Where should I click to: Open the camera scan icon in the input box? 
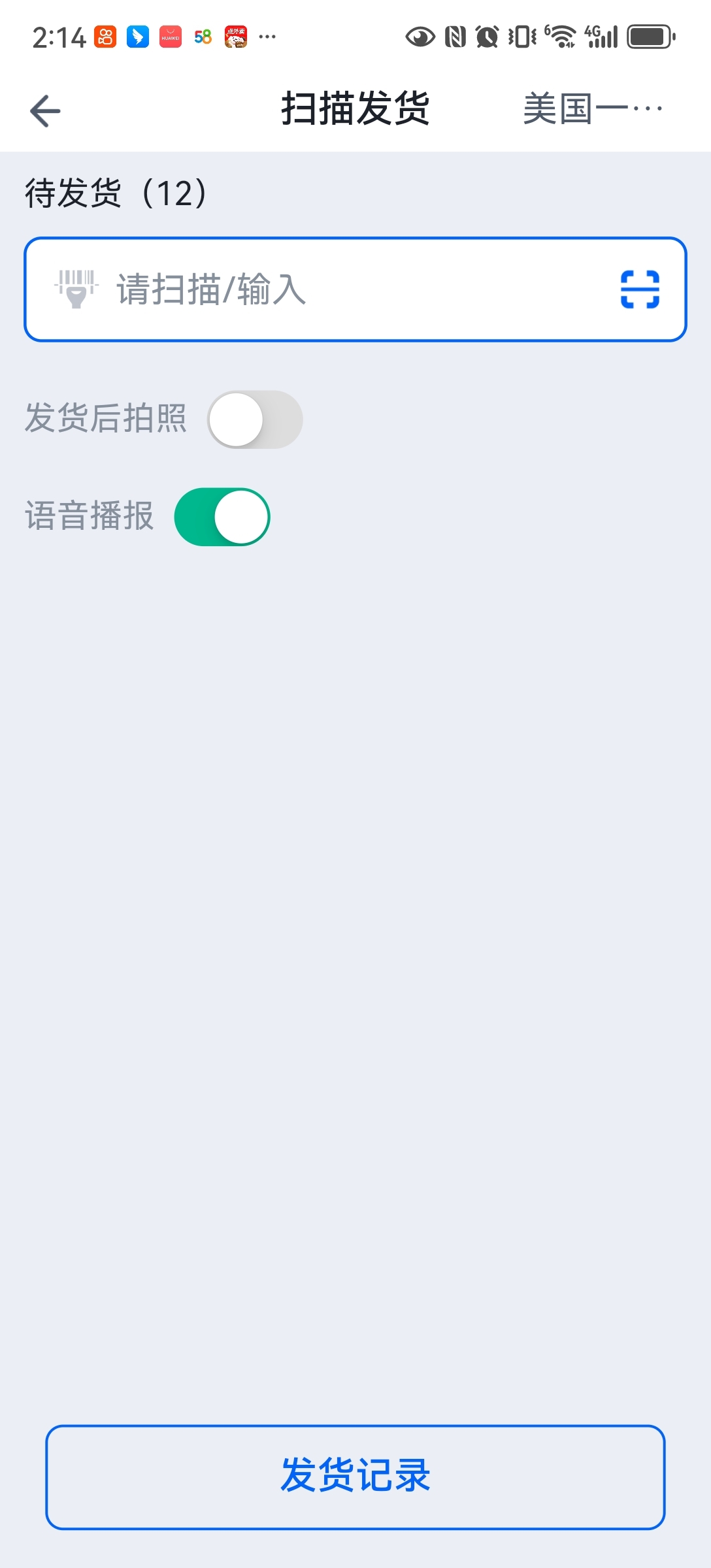[639, 289]
